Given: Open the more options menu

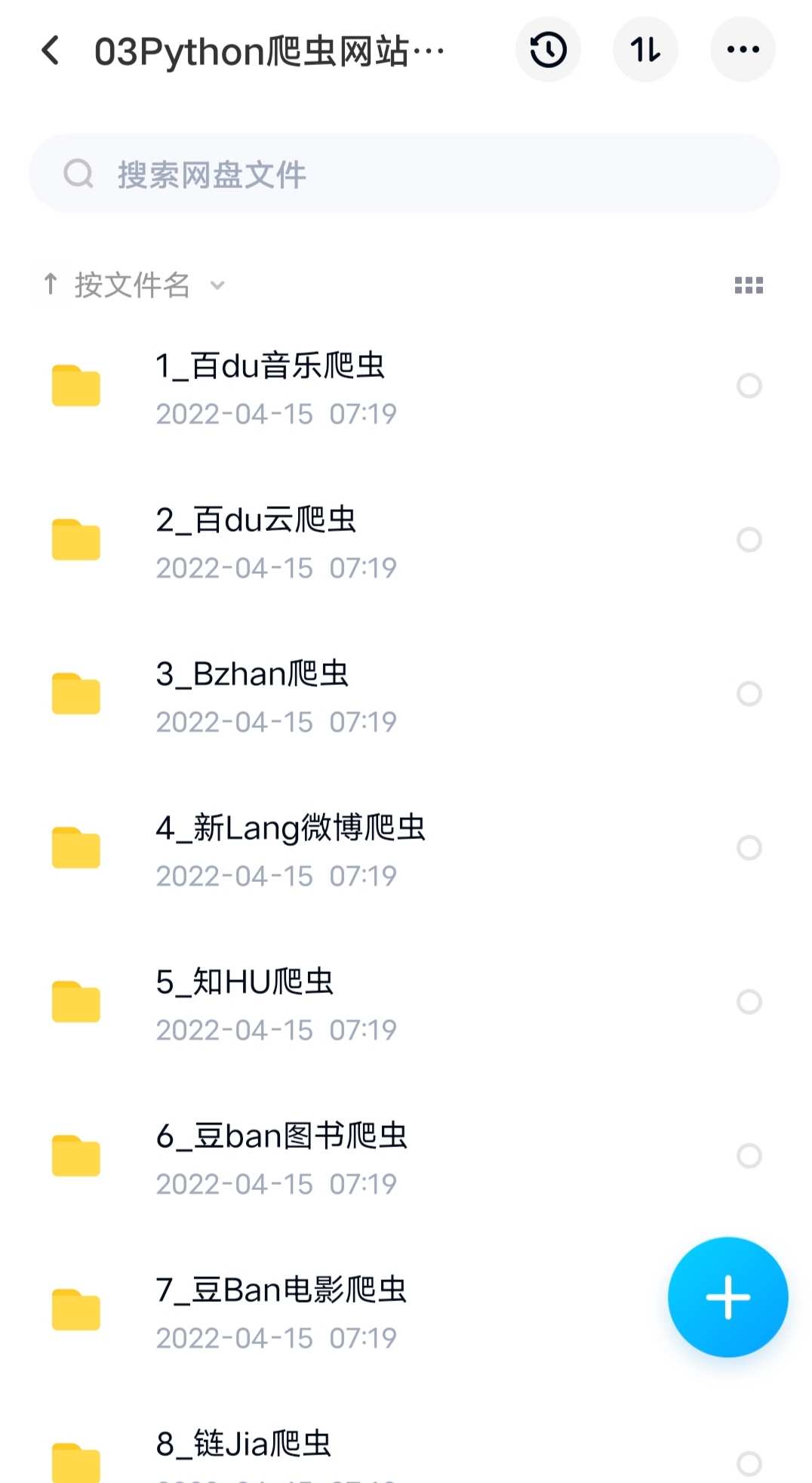Looking at the screenshot, I should point(743,48).
